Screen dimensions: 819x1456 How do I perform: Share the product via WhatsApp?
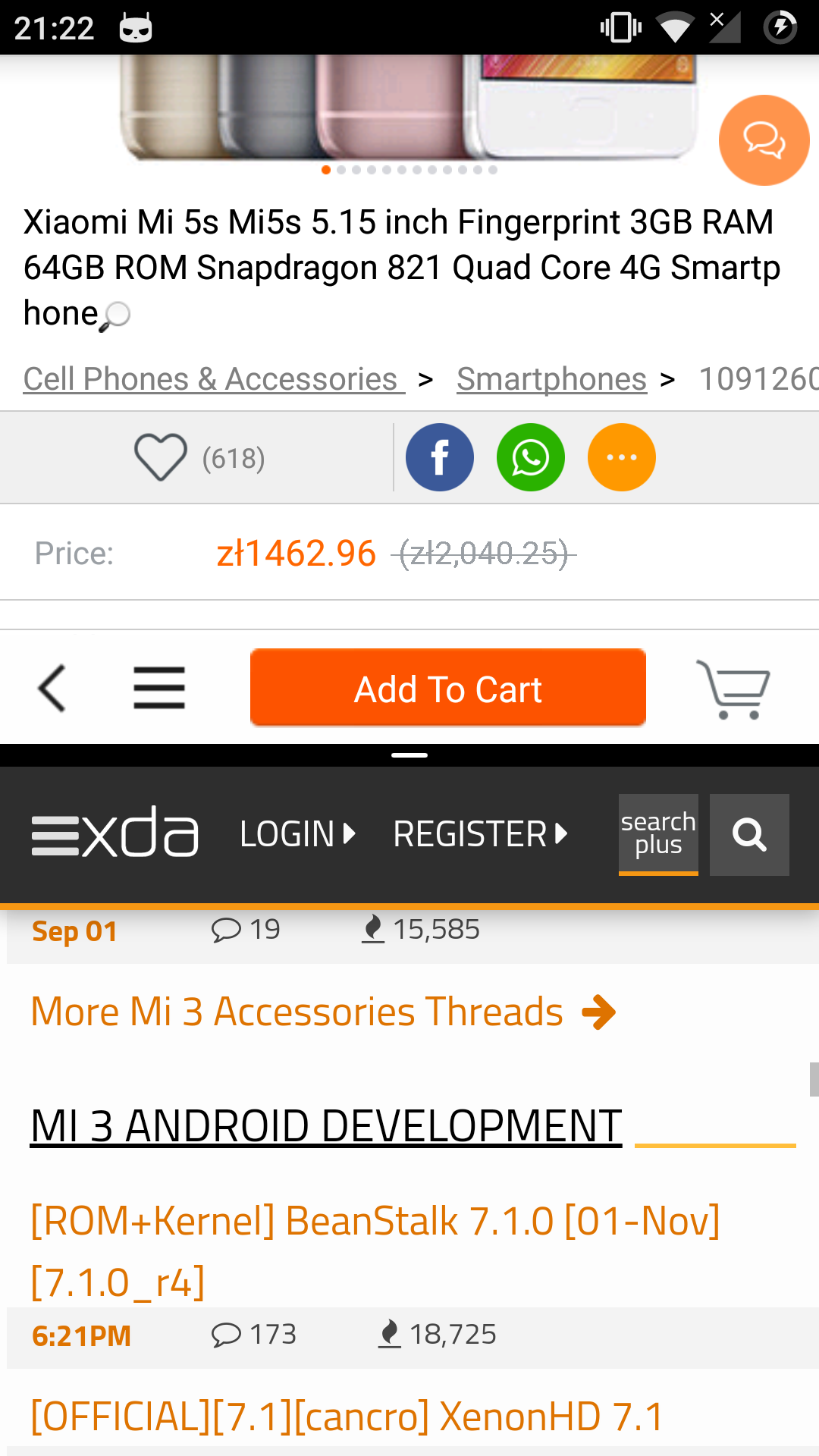coord(531,457)
